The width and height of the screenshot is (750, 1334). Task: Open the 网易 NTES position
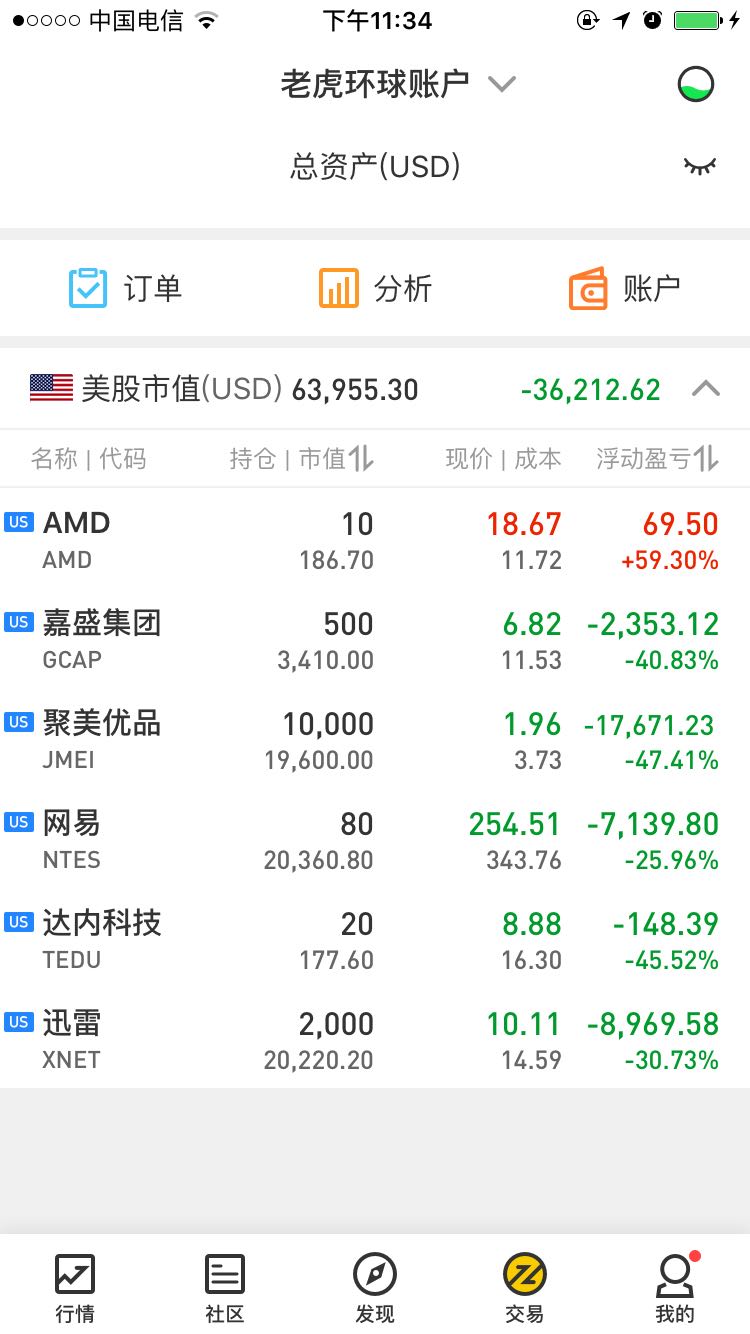(375, 839)
